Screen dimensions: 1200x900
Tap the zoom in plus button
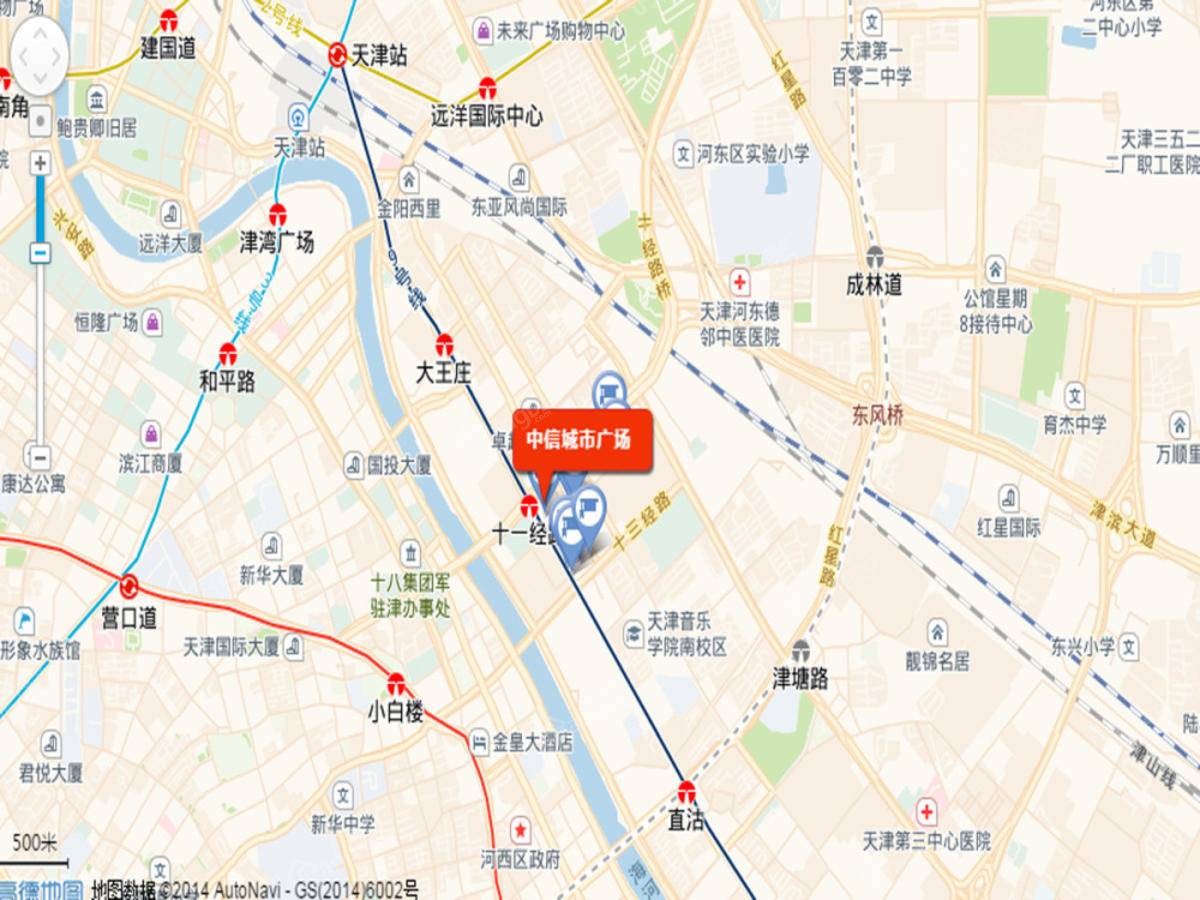pos(40,163)
